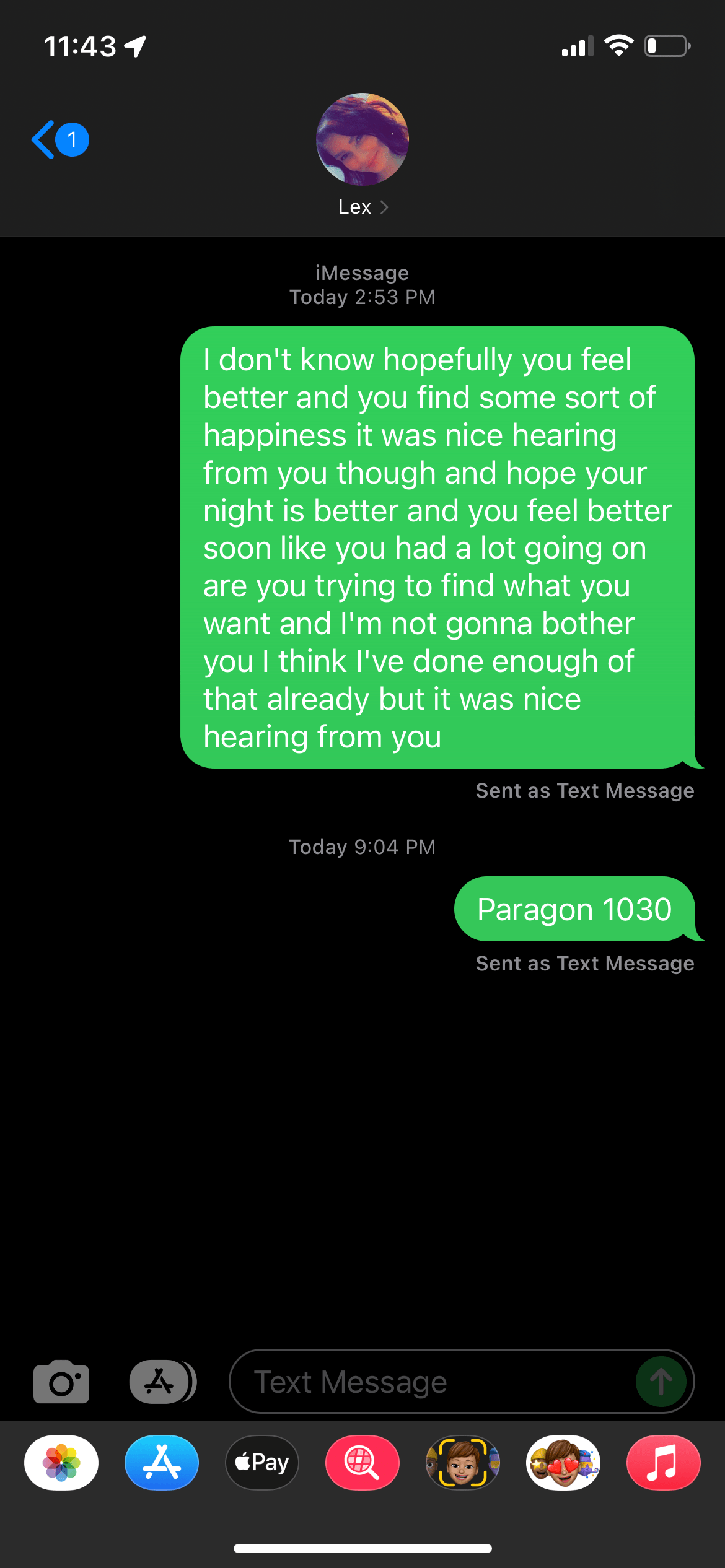725x1568 pixels.
Task: Open the camera to attach a photo
Action: pos(61,1382)
